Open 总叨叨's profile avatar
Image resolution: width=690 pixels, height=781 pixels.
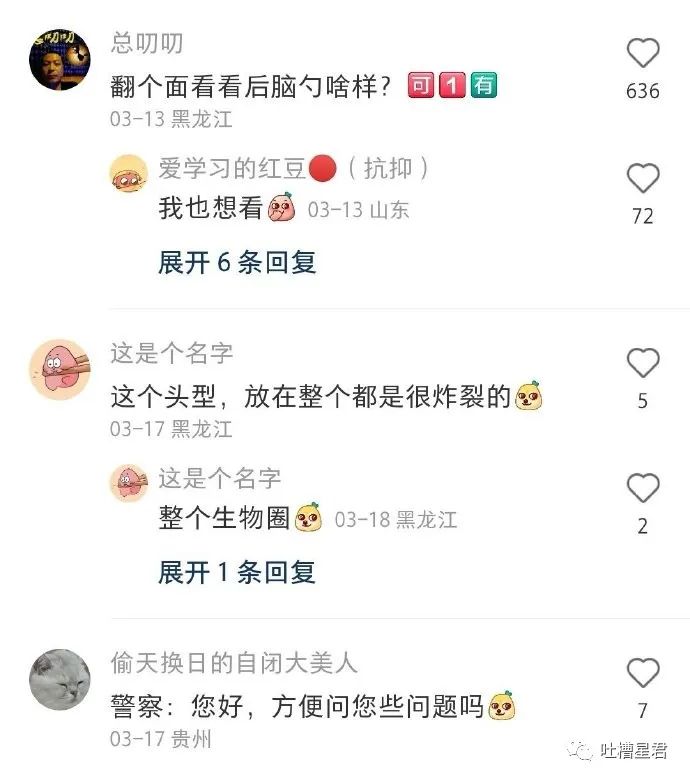[x=60, y=59]
